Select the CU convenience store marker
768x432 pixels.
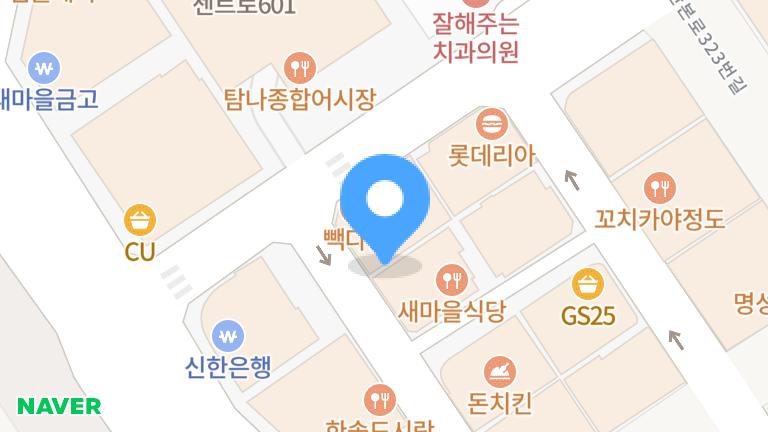(x=140, y=219)
